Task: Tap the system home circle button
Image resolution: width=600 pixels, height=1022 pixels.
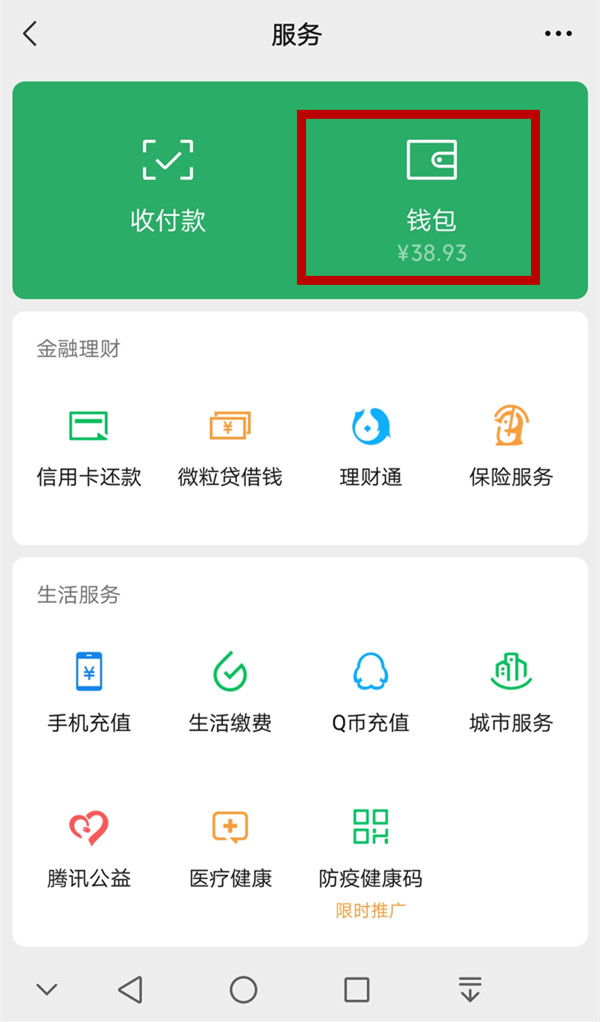Action: (243, 989)
